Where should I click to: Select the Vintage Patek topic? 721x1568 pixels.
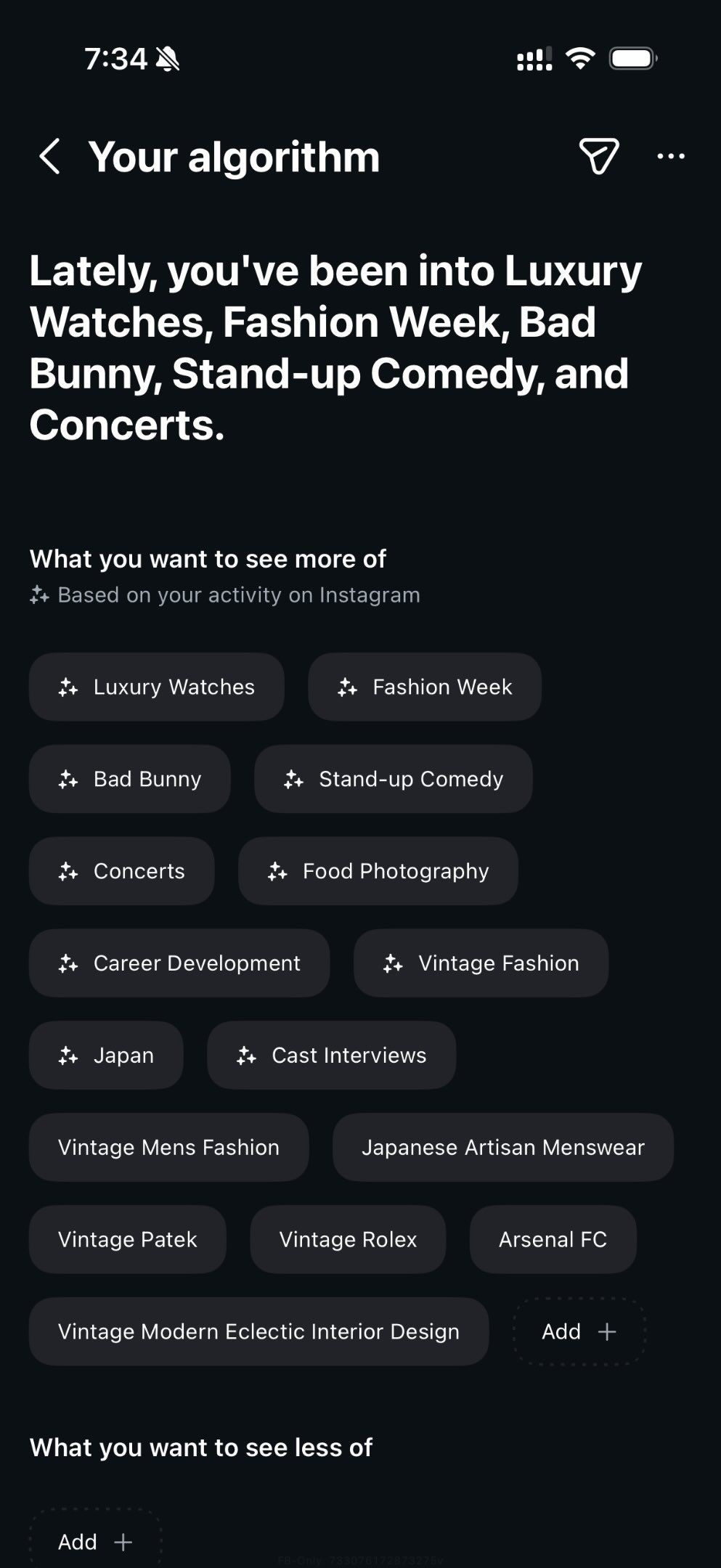click(x=127, y=1239)
